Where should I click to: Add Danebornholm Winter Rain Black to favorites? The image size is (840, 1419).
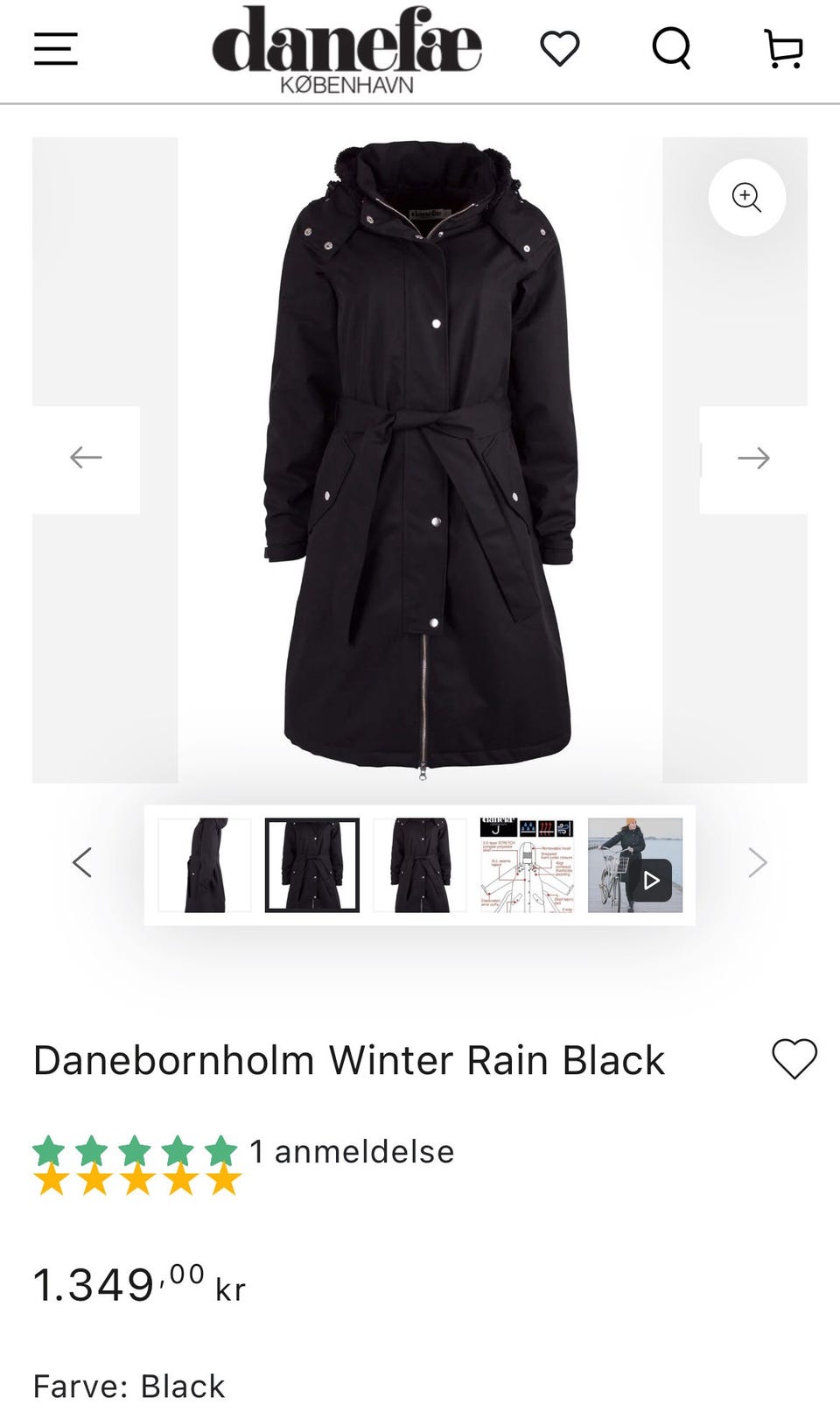pyautogui.click(x=794, y=1059)
